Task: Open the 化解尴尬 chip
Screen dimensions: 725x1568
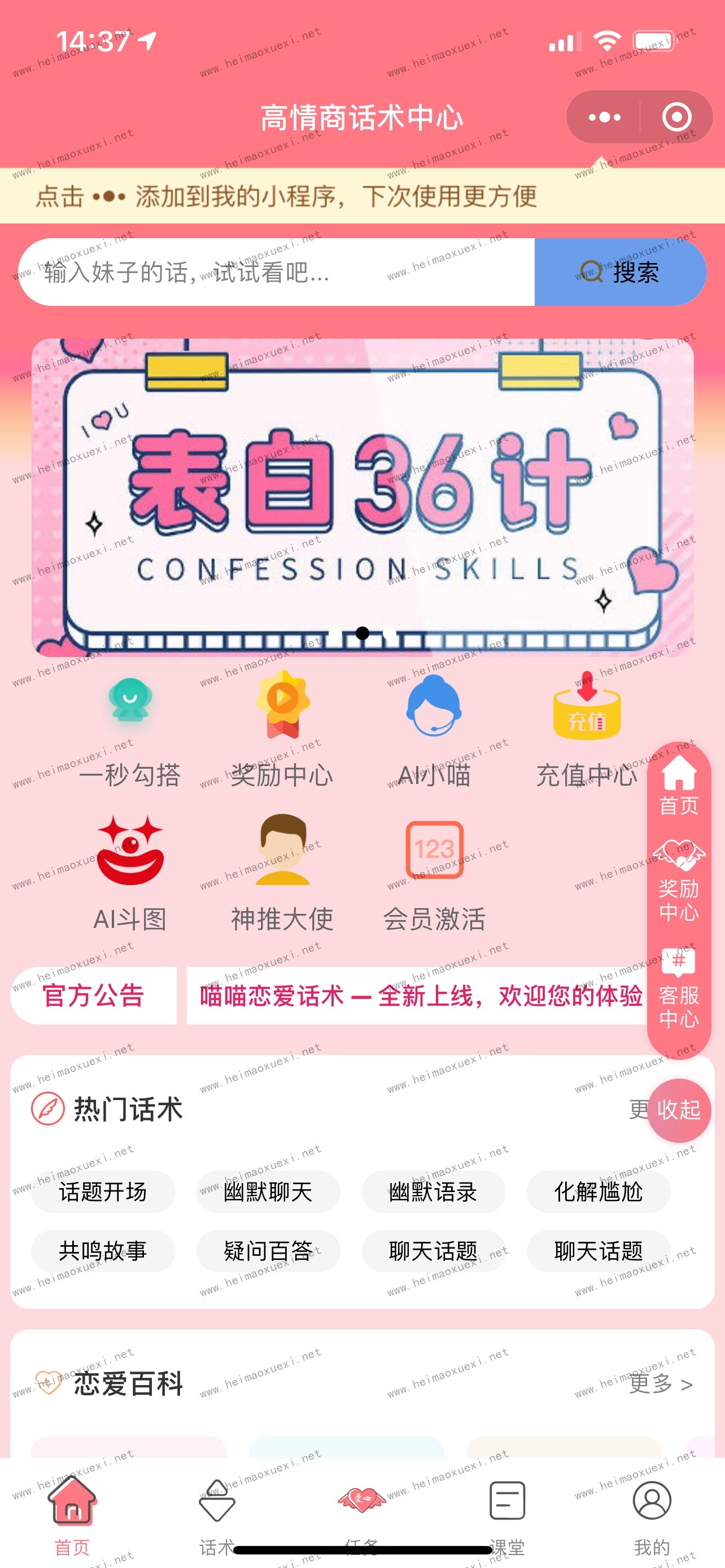Action: tap(598, 1191)
